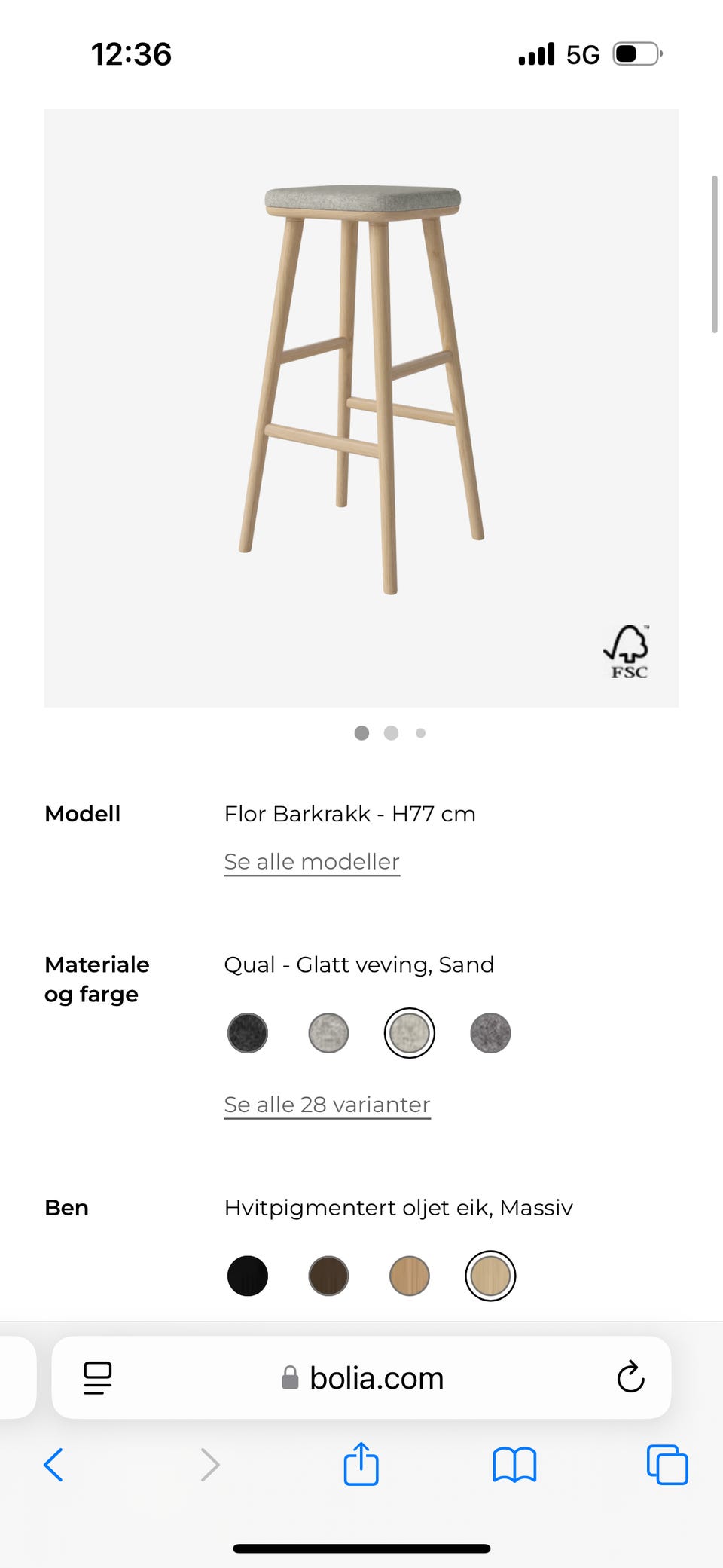Image resolution: width=723 pixels, height=1568 pixels.
Task: Show the second product image via carousel dot
Action: 391,732
